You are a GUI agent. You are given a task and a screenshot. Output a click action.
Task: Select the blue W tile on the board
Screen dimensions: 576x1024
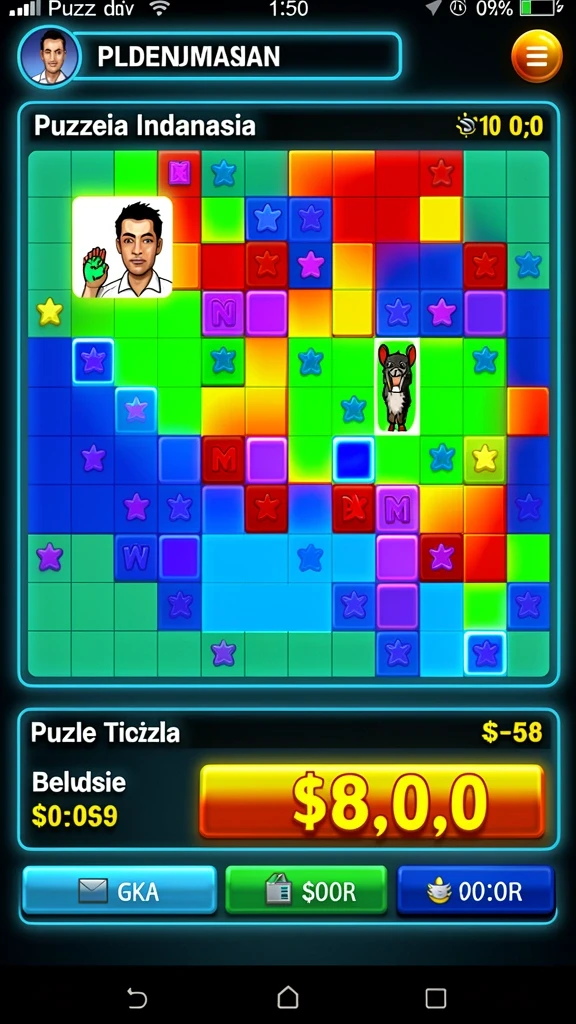[x=136, y=557]
